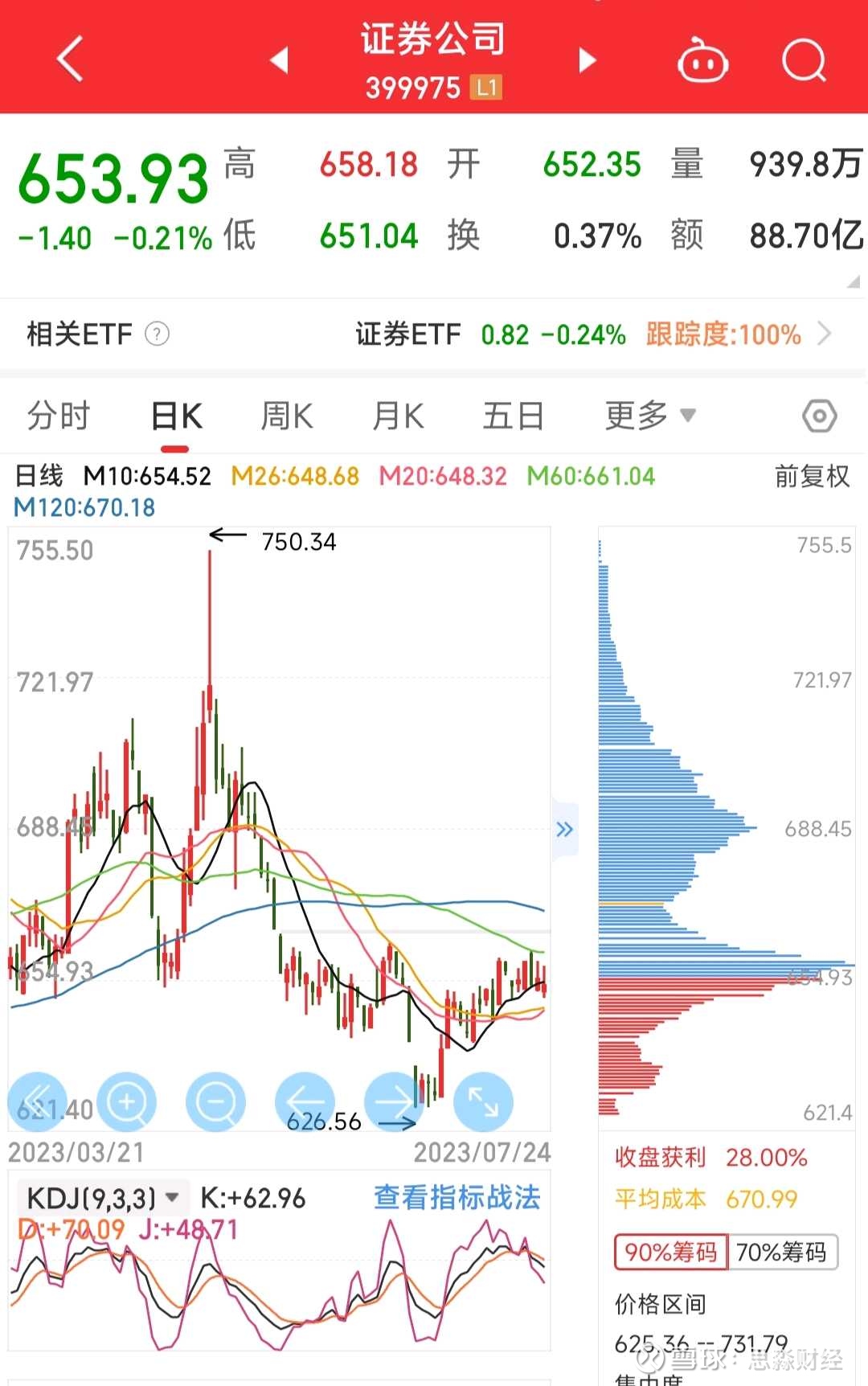
Task: Click the rewind-to-start chart icon
Action: [39, 1102]
